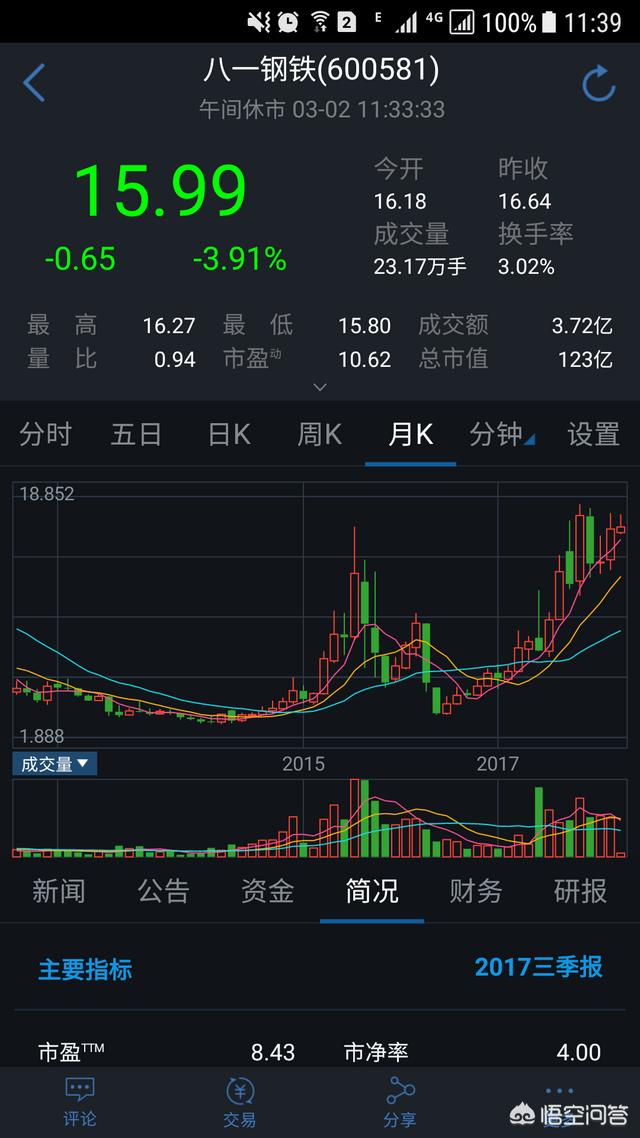Open 评论 comments in the bottom bar

click(x=80, y=1102)
